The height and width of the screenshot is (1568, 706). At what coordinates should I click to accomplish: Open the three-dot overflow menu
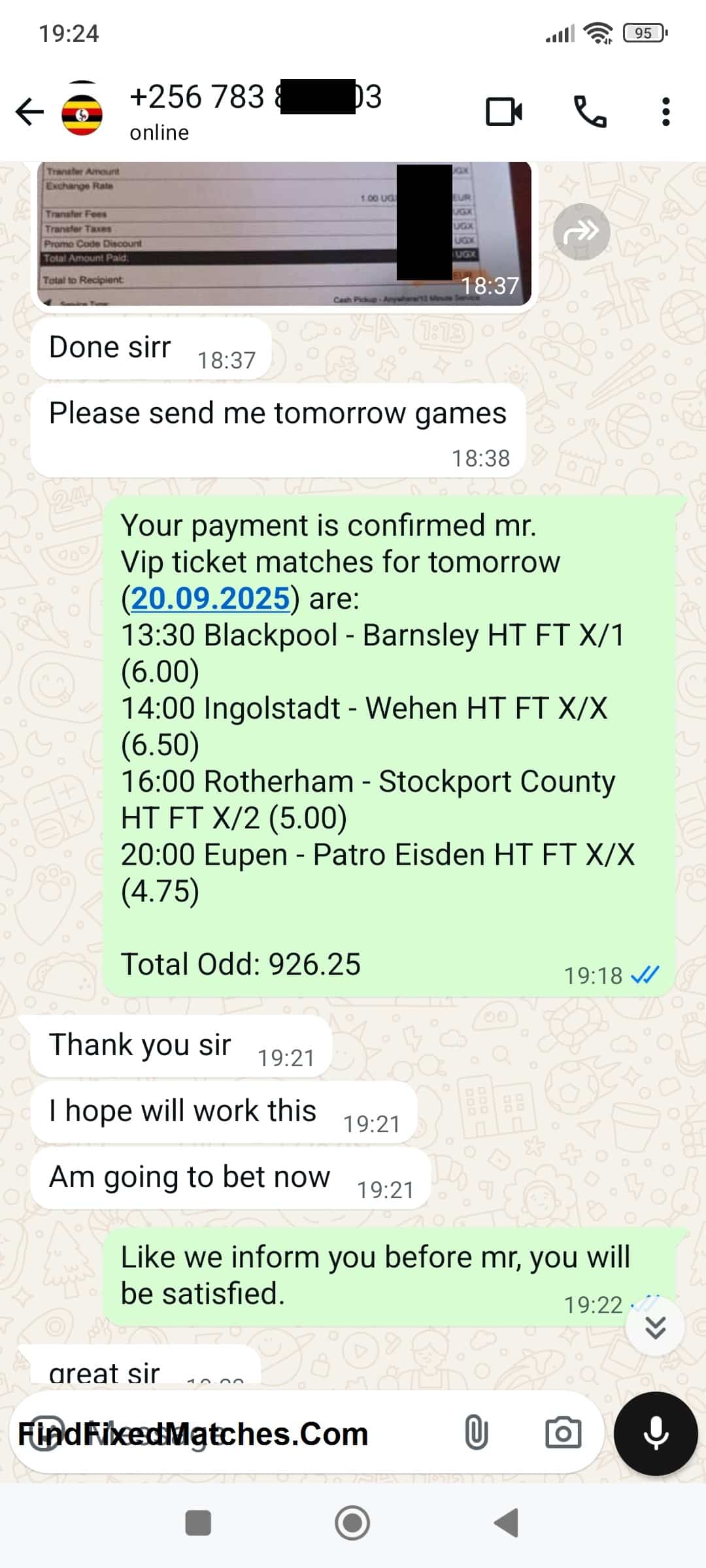coord(665,112)
